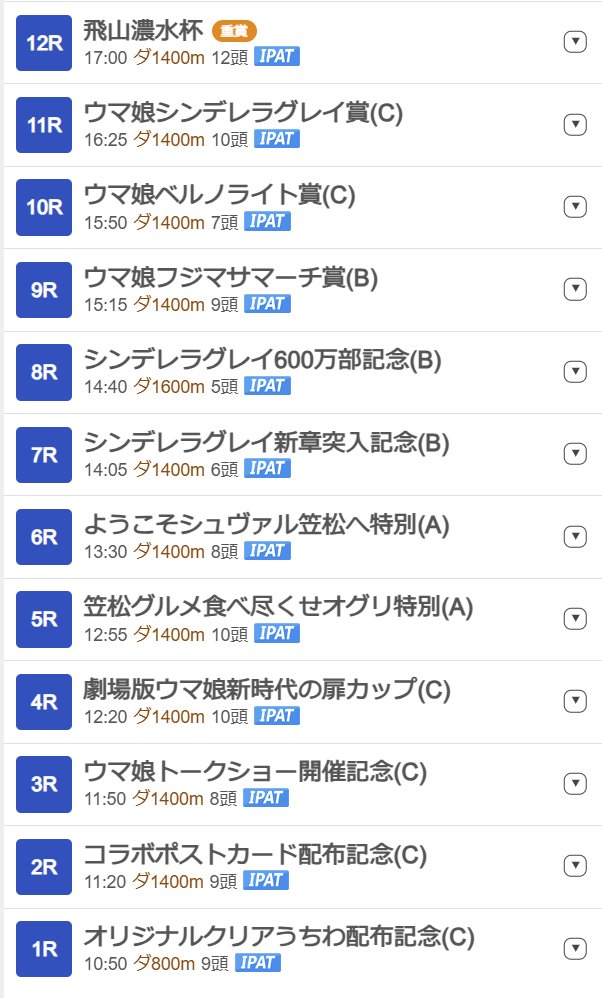The width and height of the screenshot is (602, 998).
Task: Show more for 6R ようこそシュヴァル笠松へ特別
Action: tap(574, 537)
